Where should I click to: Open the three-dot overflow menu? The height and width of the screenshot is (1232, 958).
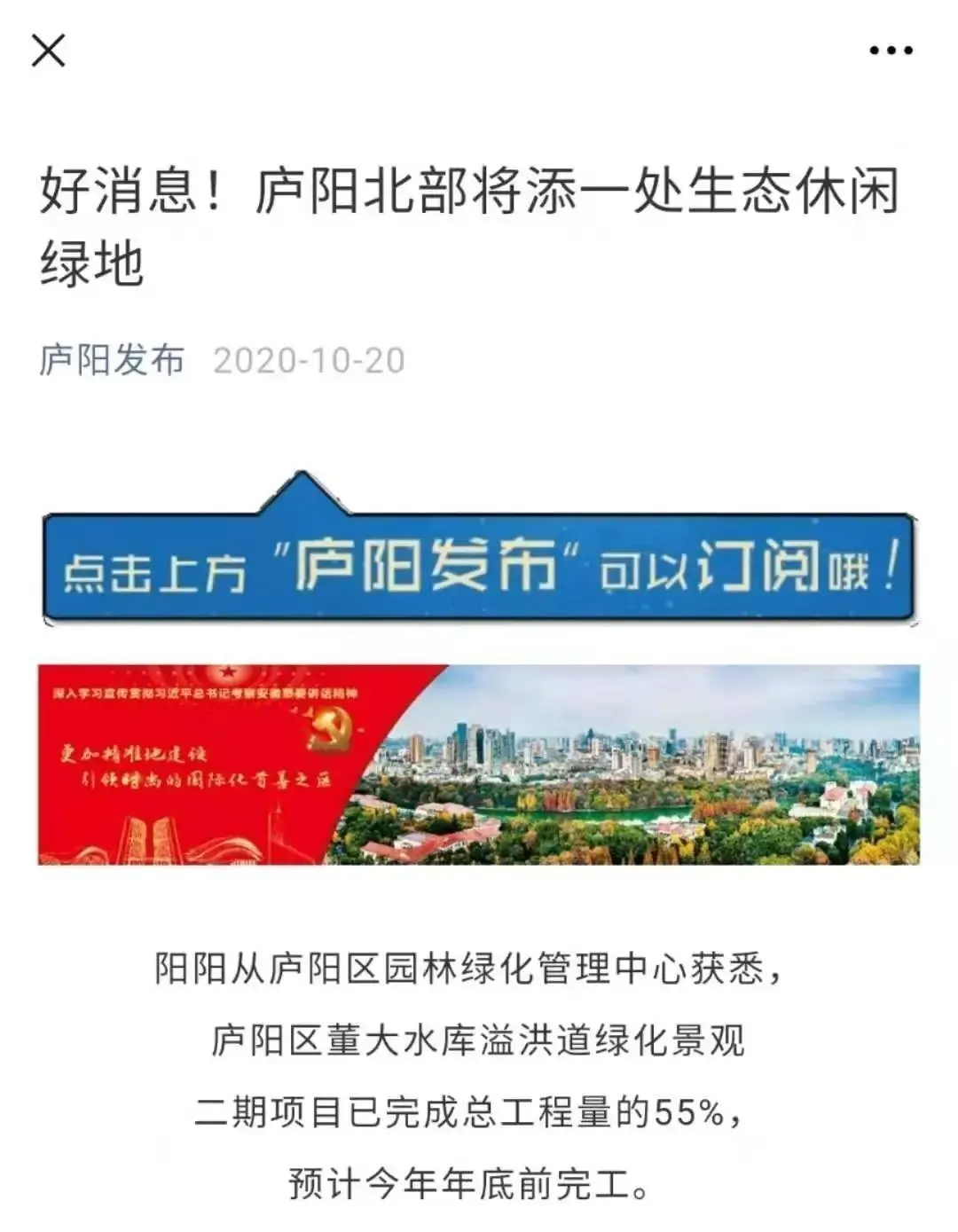[x=891, y=51]
